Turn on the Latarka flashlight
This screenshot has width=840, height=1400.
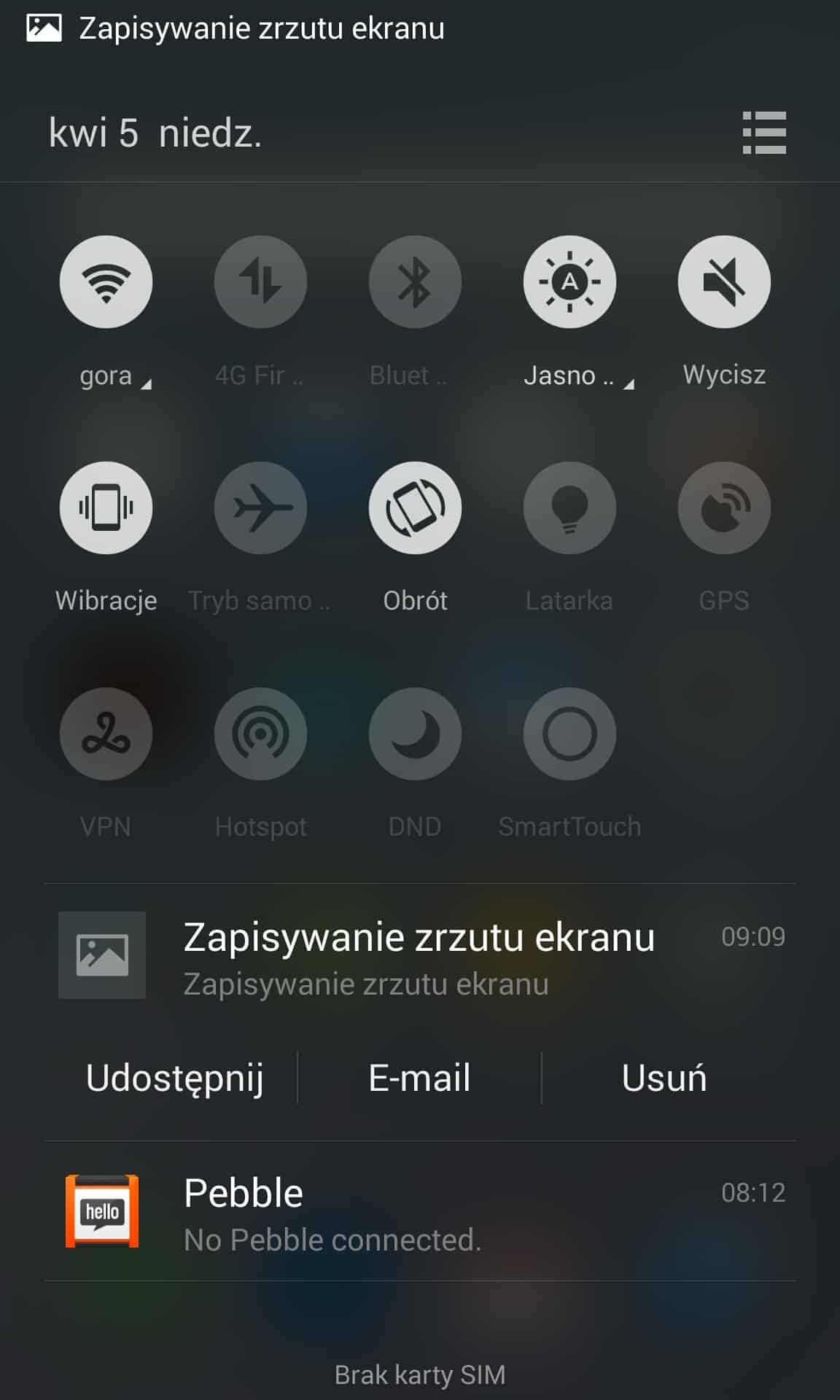569,507
